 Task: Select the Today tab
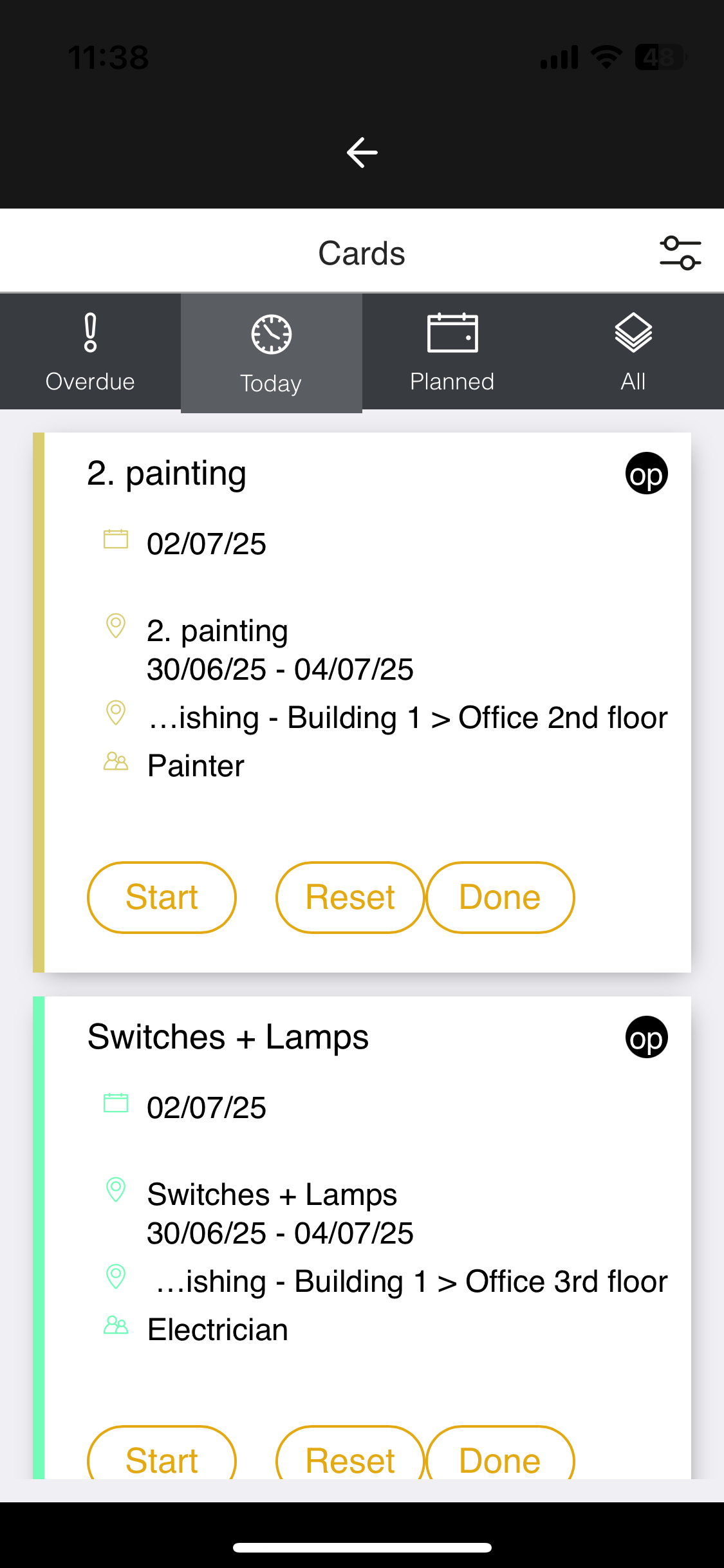(271, 353)
